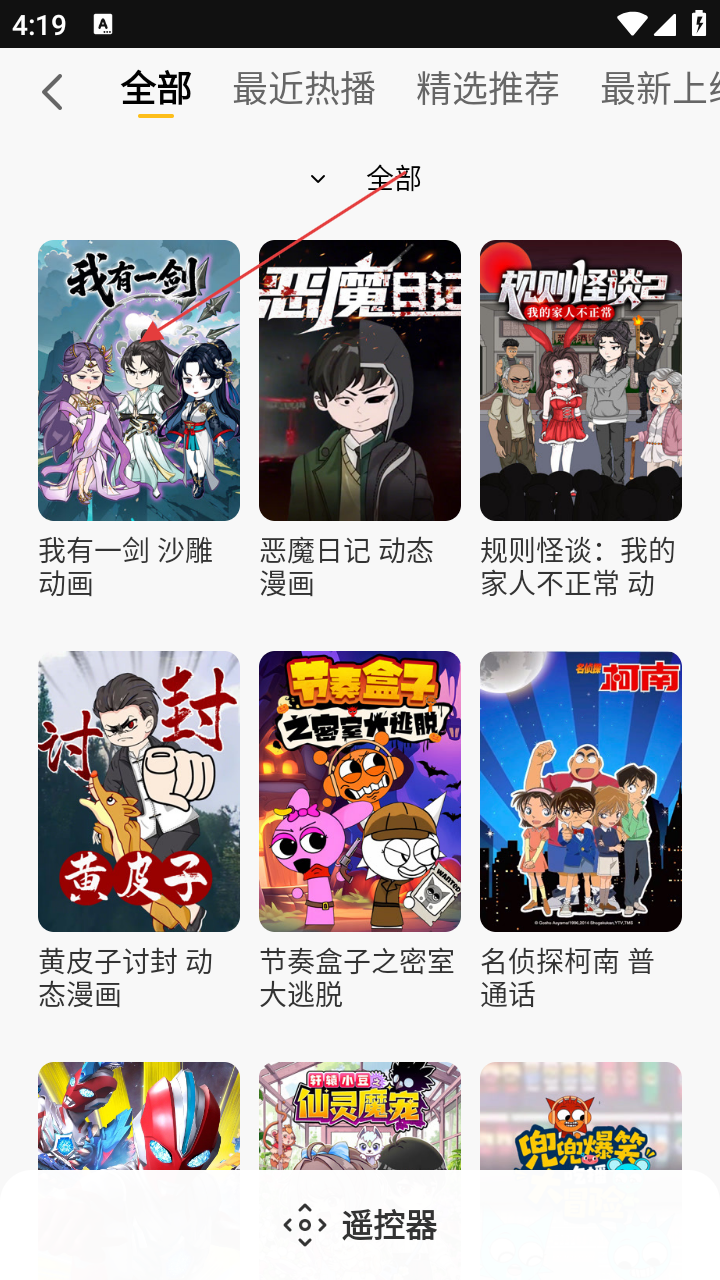This screenshot has width=720, height=1280.
Task: Open 规则怪谈：我的家人不正常
Action: [581, 381]
